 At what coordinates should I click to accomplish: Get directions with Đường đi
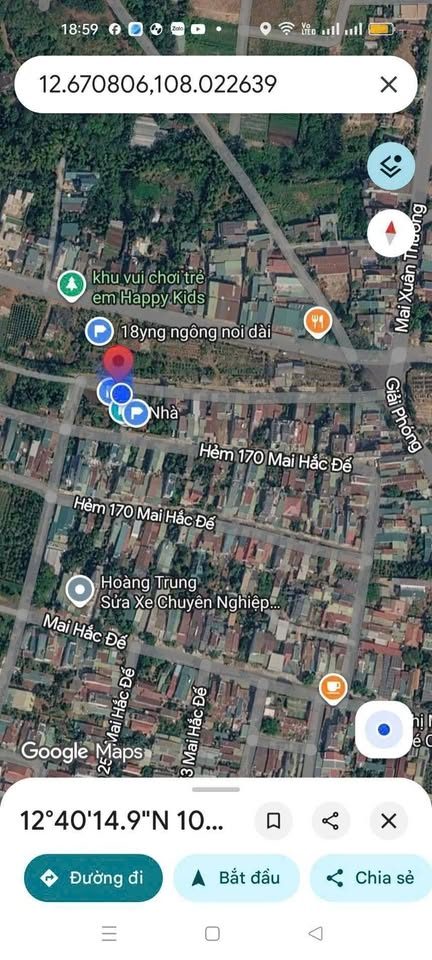pos(94,878)
